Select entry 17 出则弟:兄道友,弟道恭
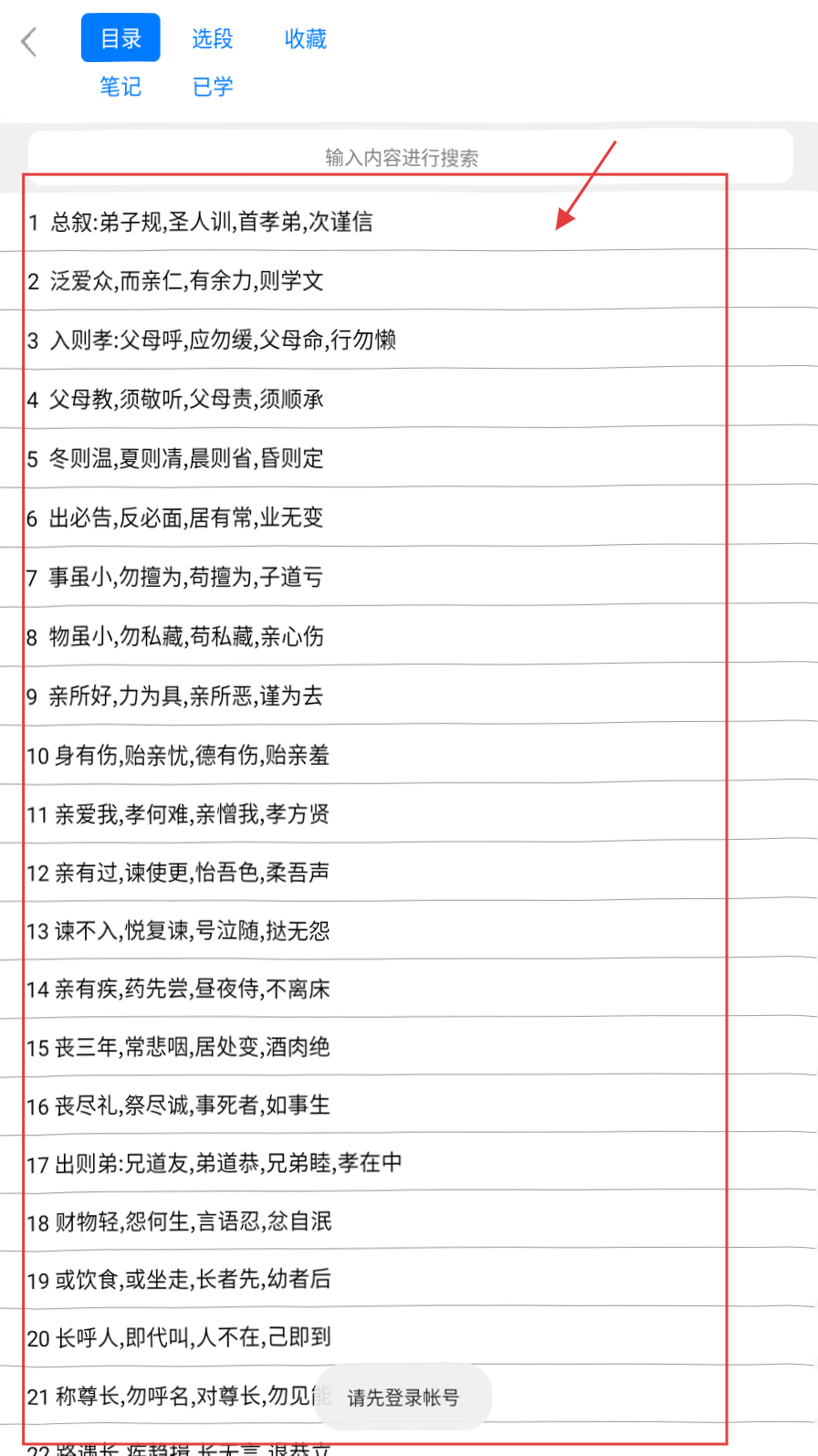Image resolution: width=818 pixels, height=1456 pixels. (x=215, y=1163)
